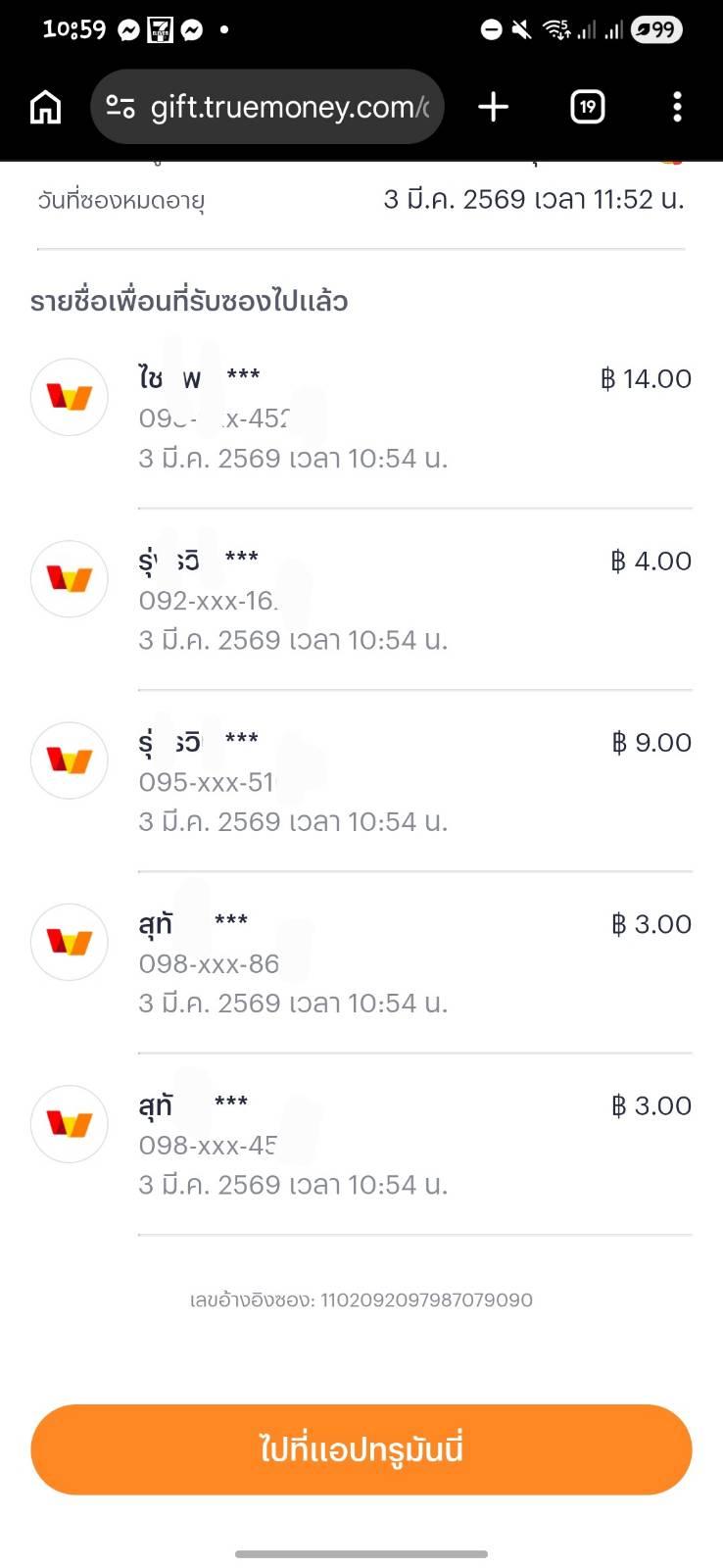Open a new browser tab

pos(493,107)
